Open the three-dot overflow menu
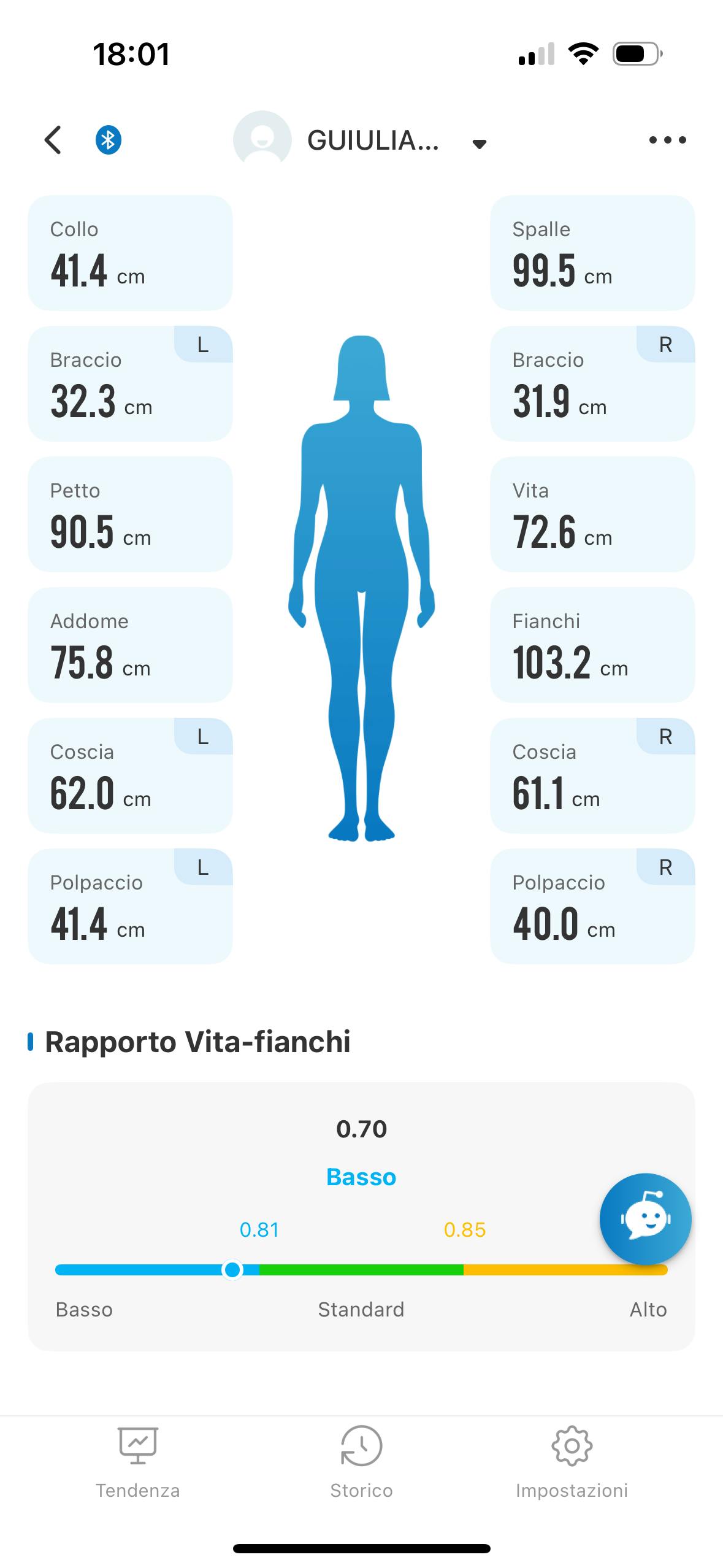Viewport: 723px width, 1568px height. [x=667, y=140]
